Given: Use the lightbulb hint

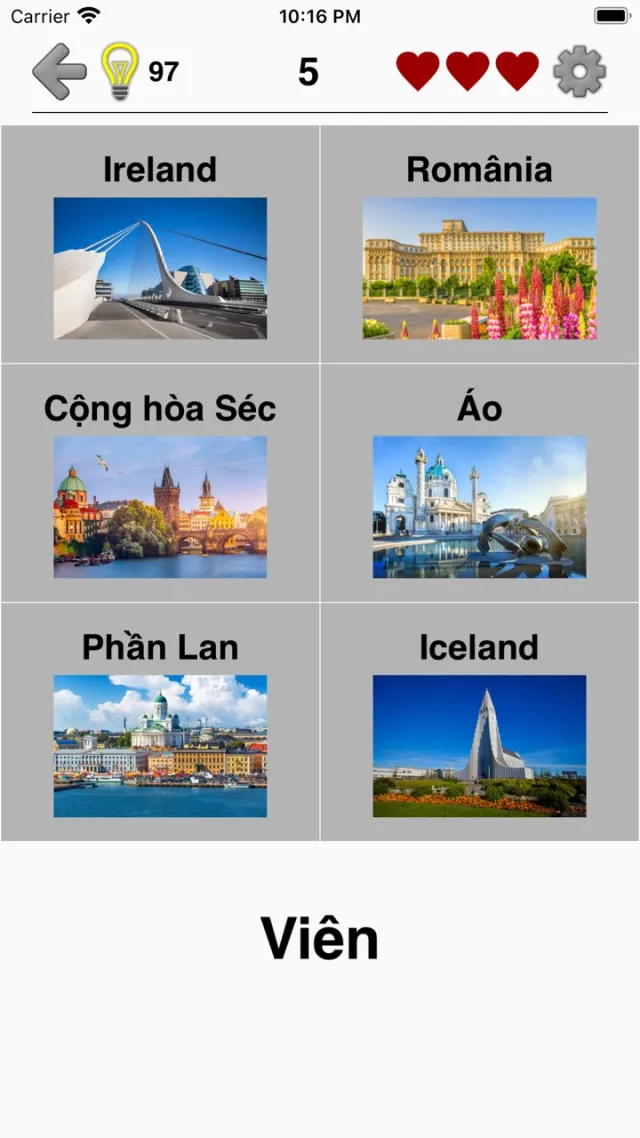Looking at the screenshot, I should 120,71.
